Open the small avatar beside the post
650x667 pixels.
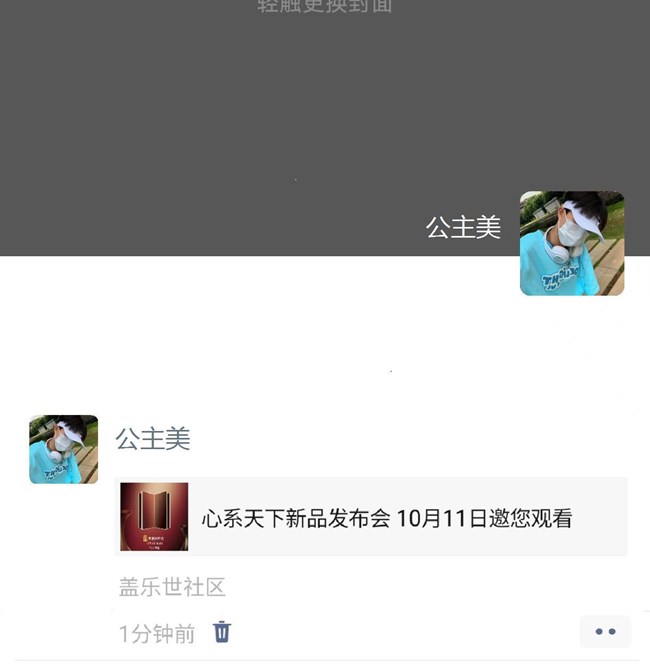(64, 449)
